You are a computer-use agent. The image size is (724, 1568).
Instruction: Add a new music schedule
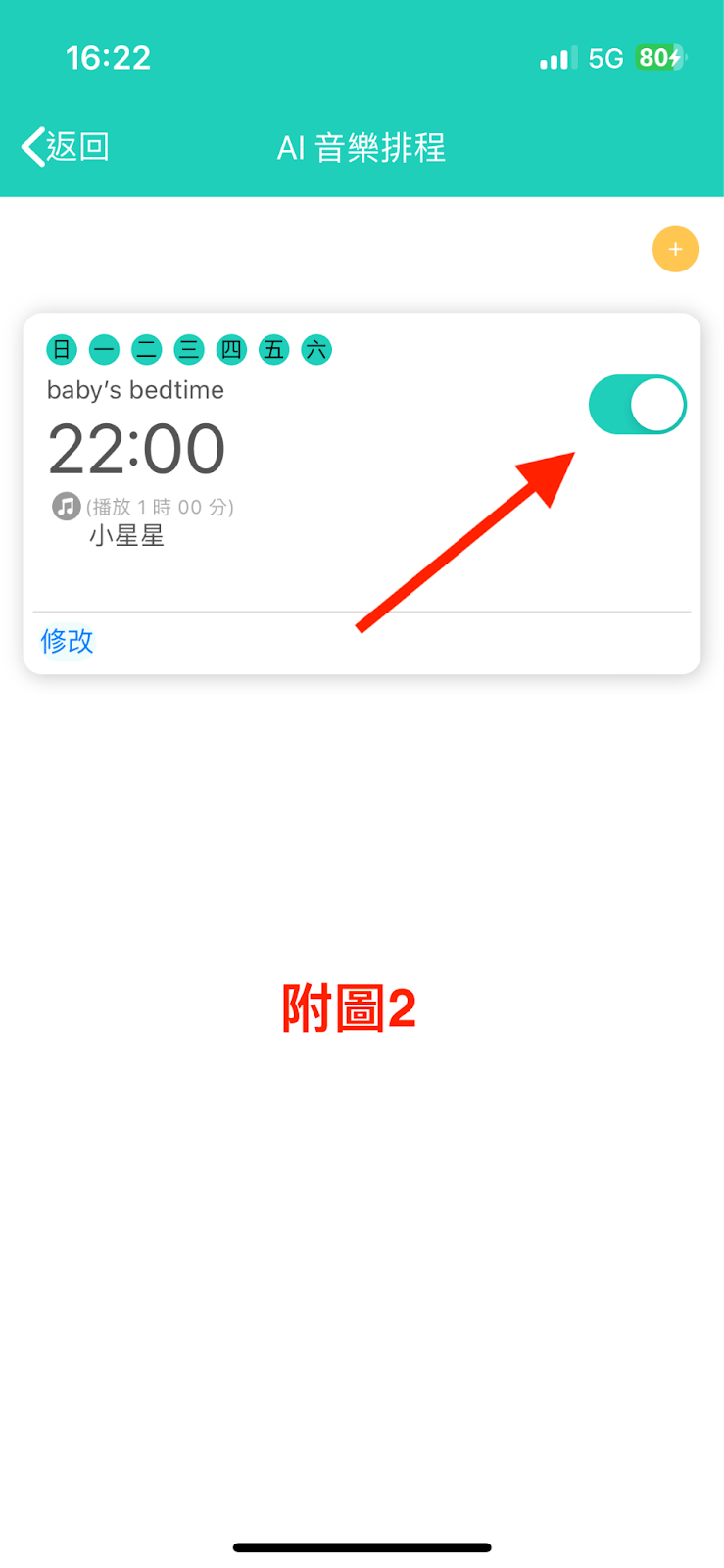point(675,249)
